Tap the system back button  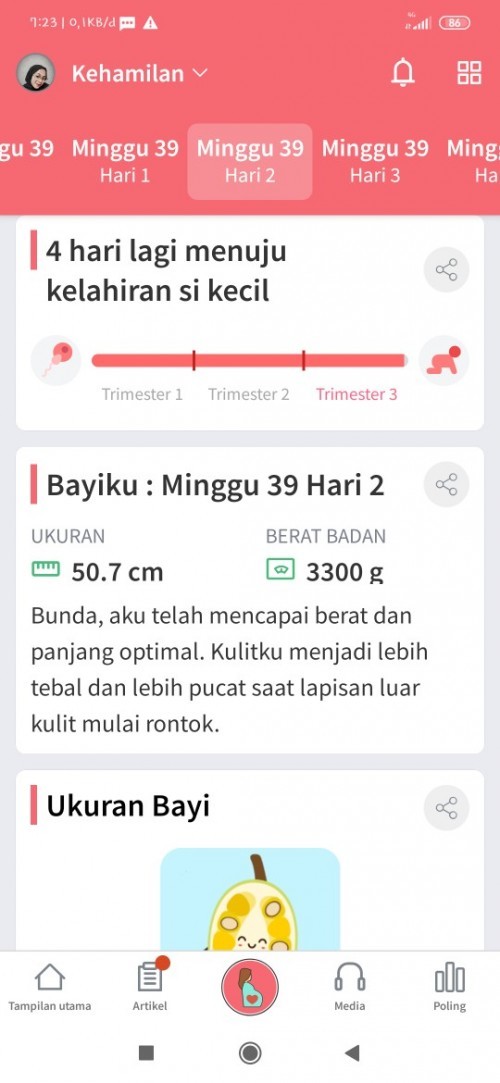[352, 1053]
